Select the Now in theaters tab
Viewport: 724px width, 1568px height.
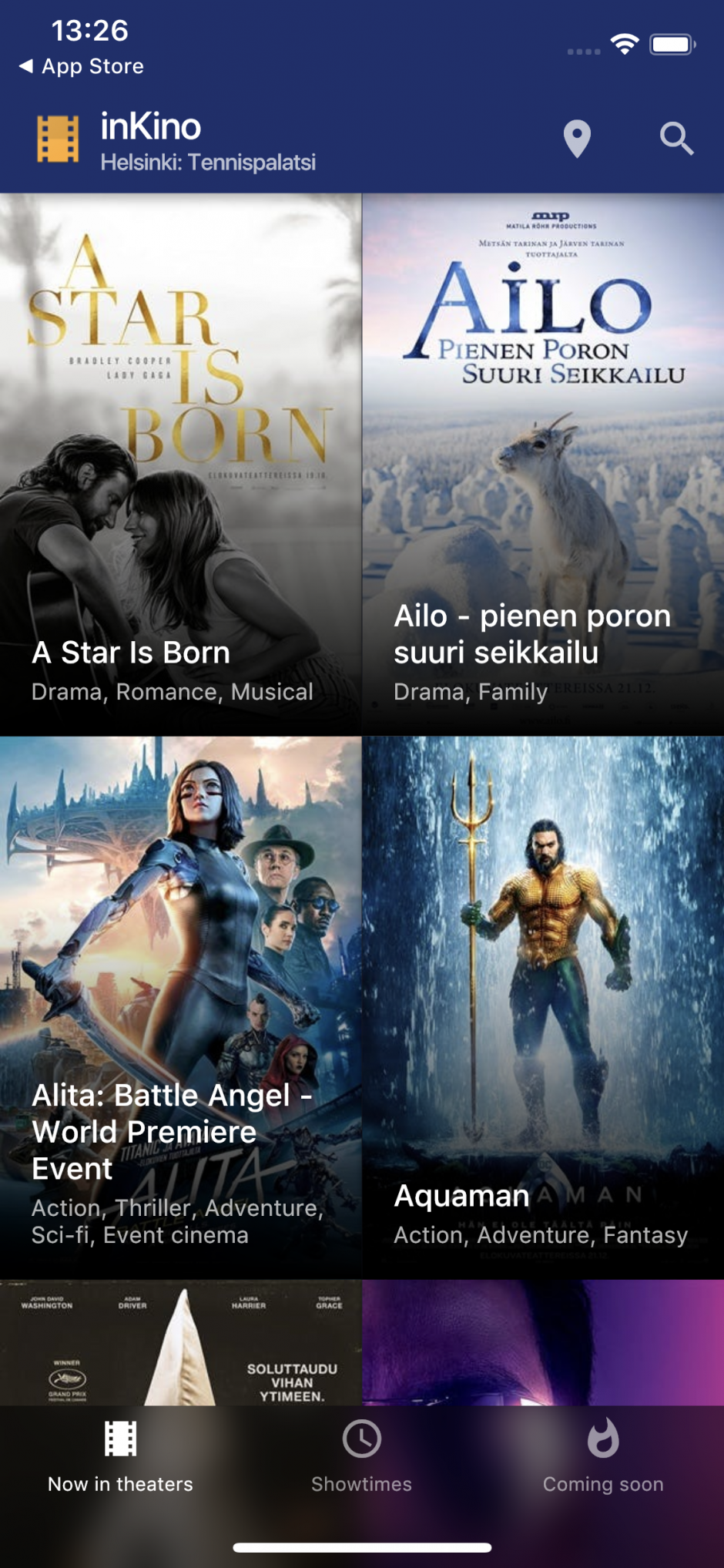tap(120, 1456)
